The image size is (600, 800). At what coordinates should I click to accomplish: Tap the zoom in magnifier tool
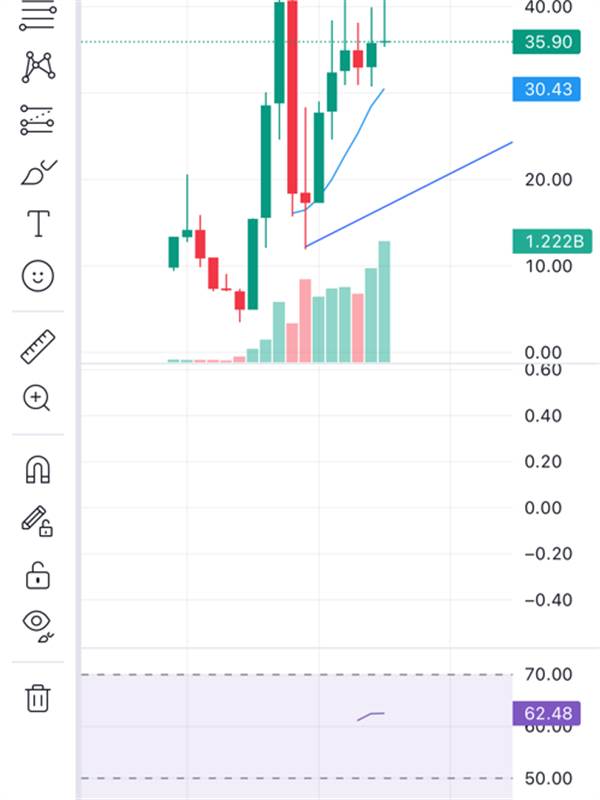pos(37,399)
